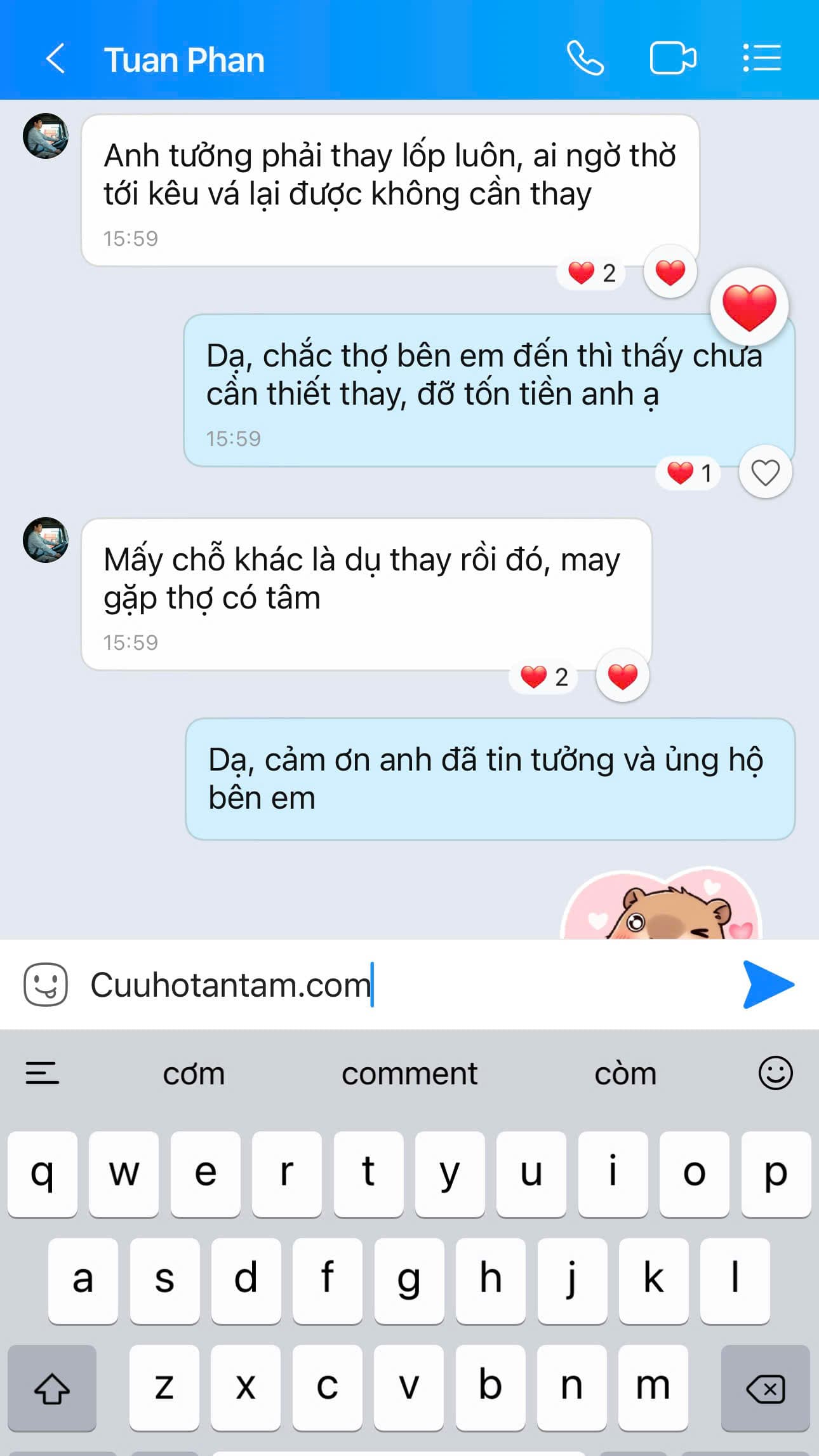The image size is (819, 1456).
Task: Open the keyboard menu with three lines
Action: tap(43, 1074)
